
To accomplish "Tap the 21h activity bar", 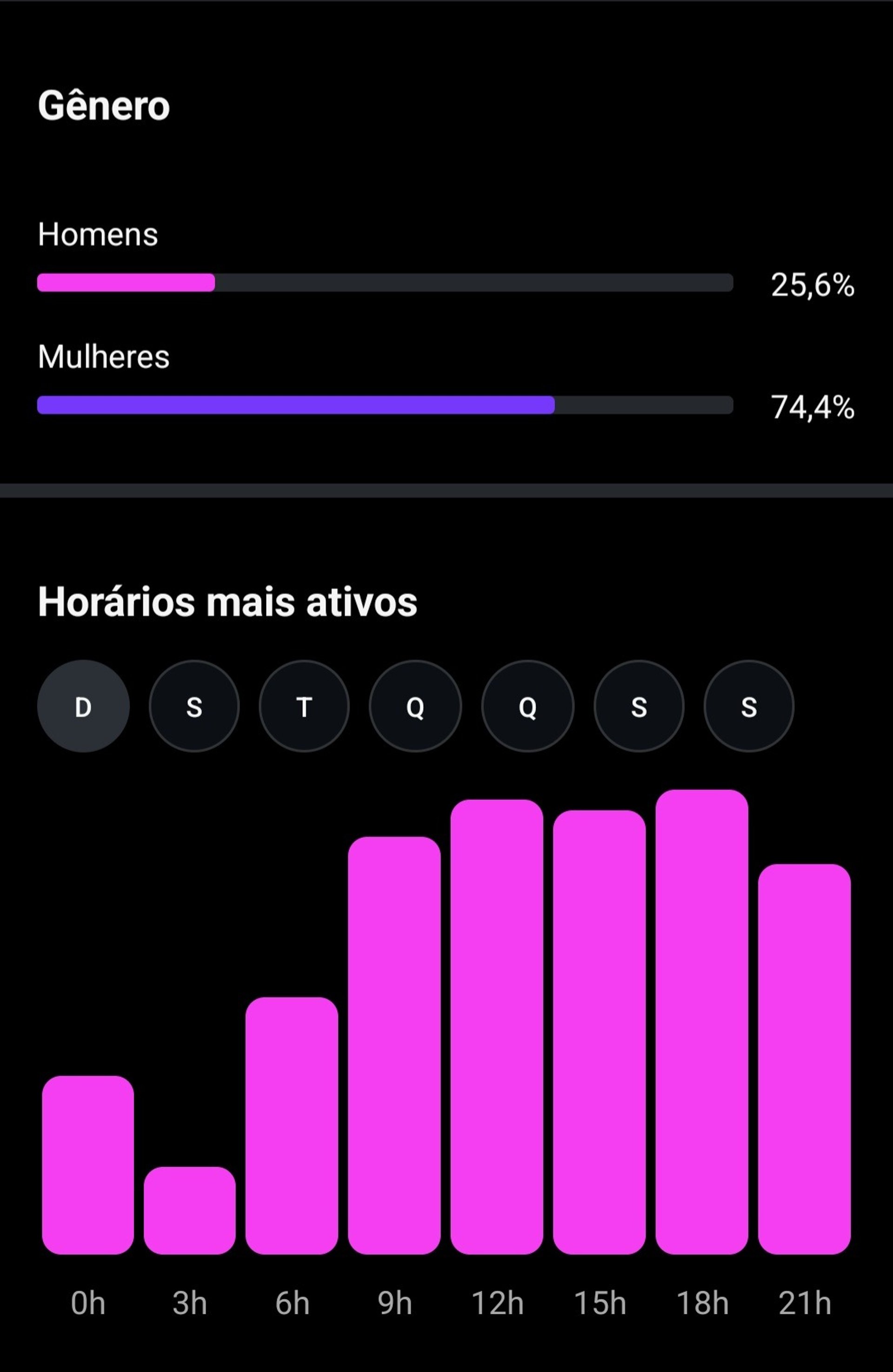I will click(x=804, y=1058).
